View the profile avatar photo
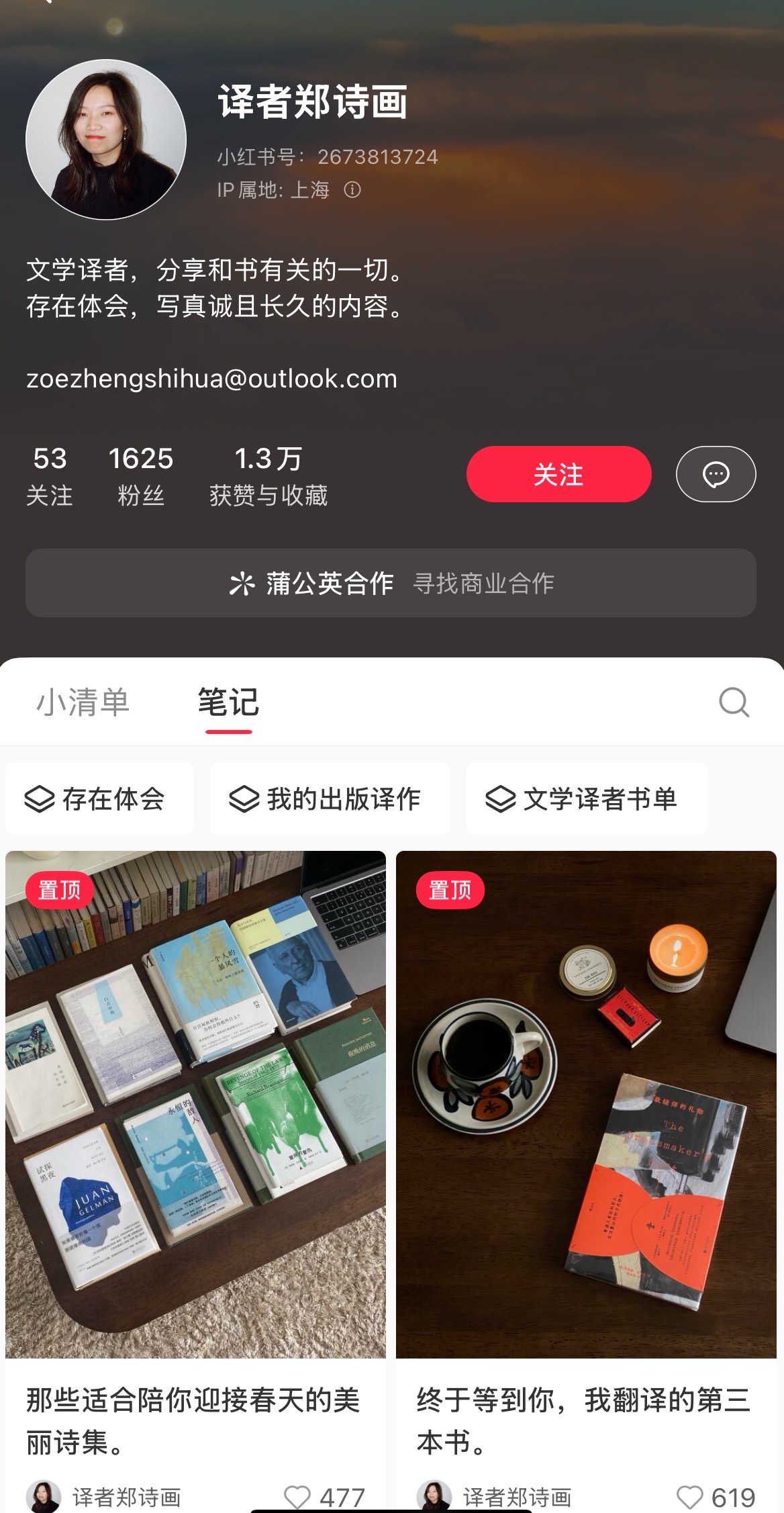 (106, 140)
